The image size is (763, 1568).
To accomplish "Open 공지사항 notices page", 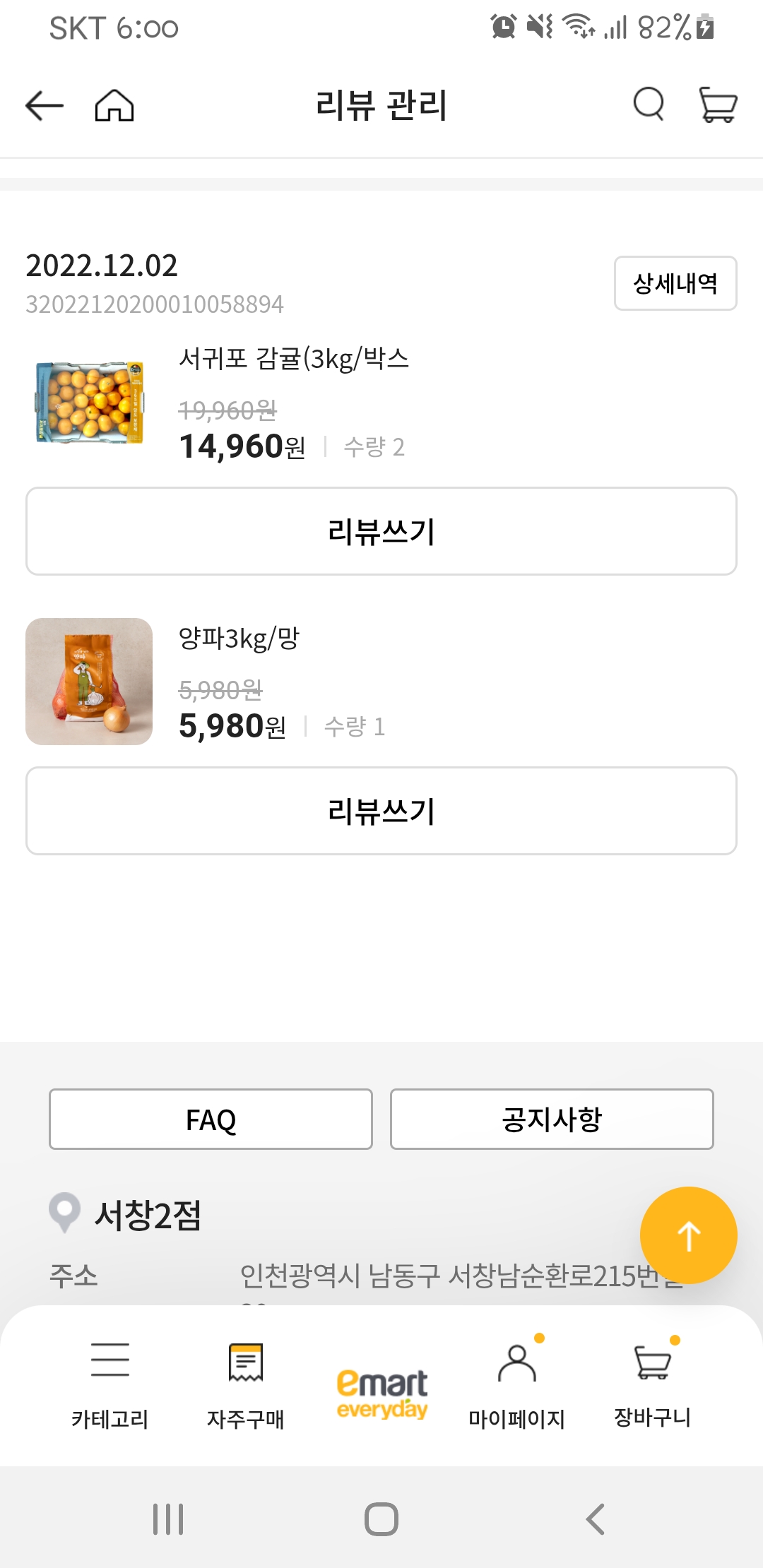I will [x=552, y=1119].
